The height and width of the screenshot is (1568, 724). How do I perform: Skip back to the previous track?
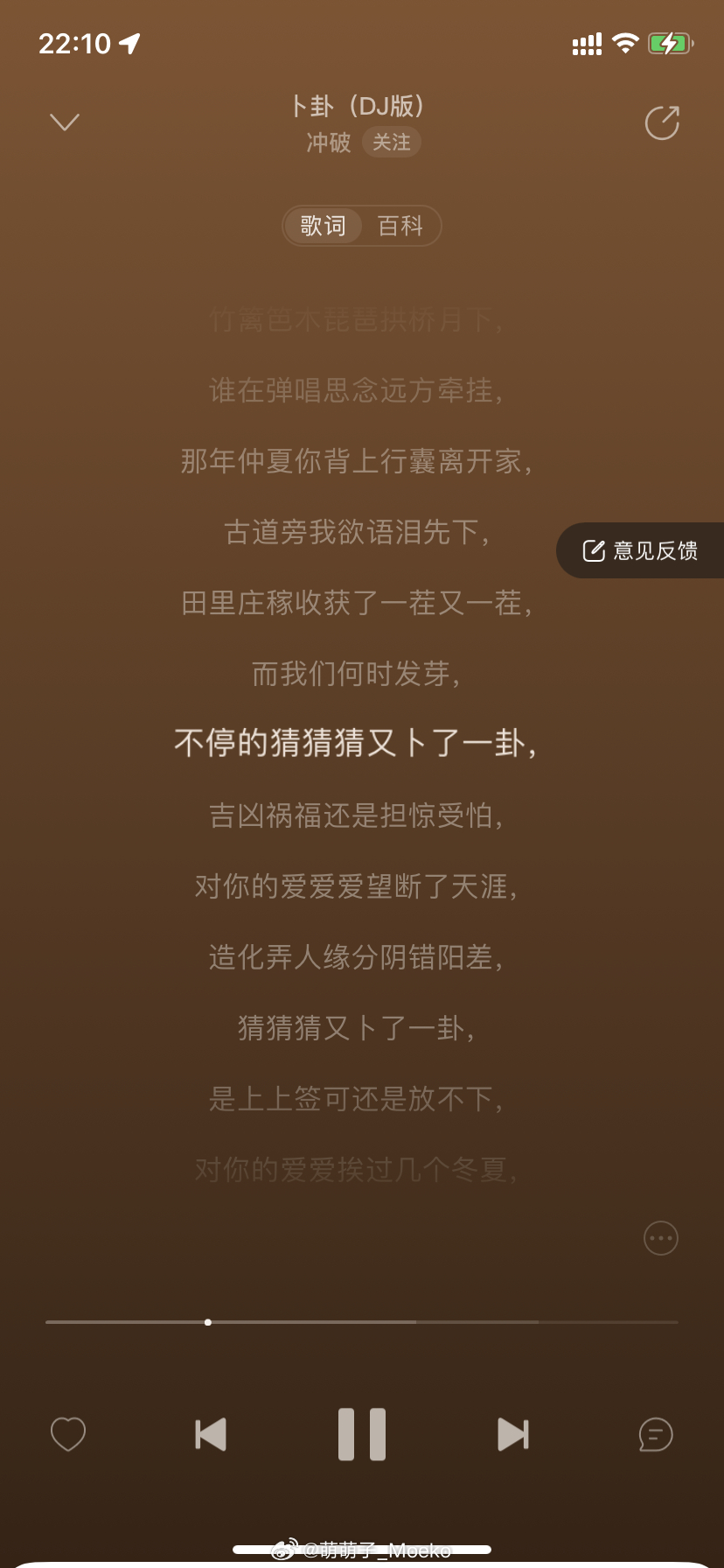pyautogui.click(x=211, y=1434)
